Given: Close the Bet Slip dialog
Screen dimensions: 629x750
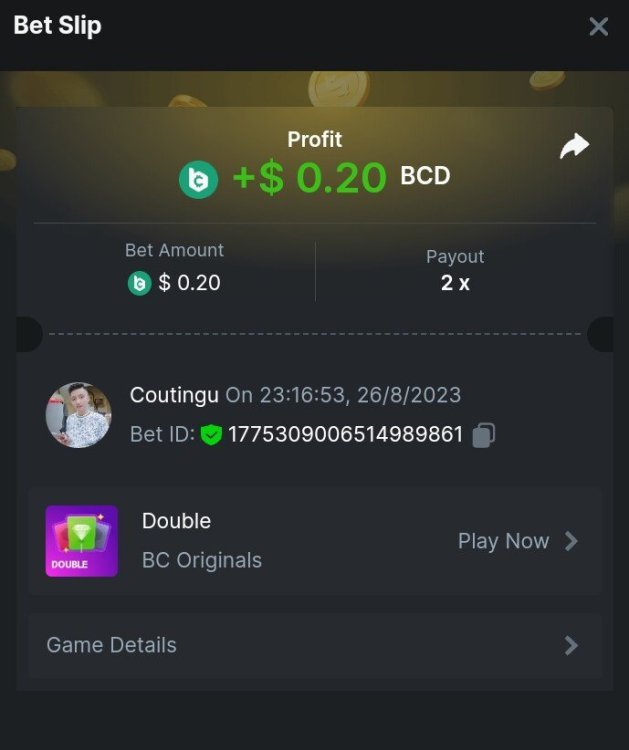Looking at the screenshot, I should click(x=598, y=27).
